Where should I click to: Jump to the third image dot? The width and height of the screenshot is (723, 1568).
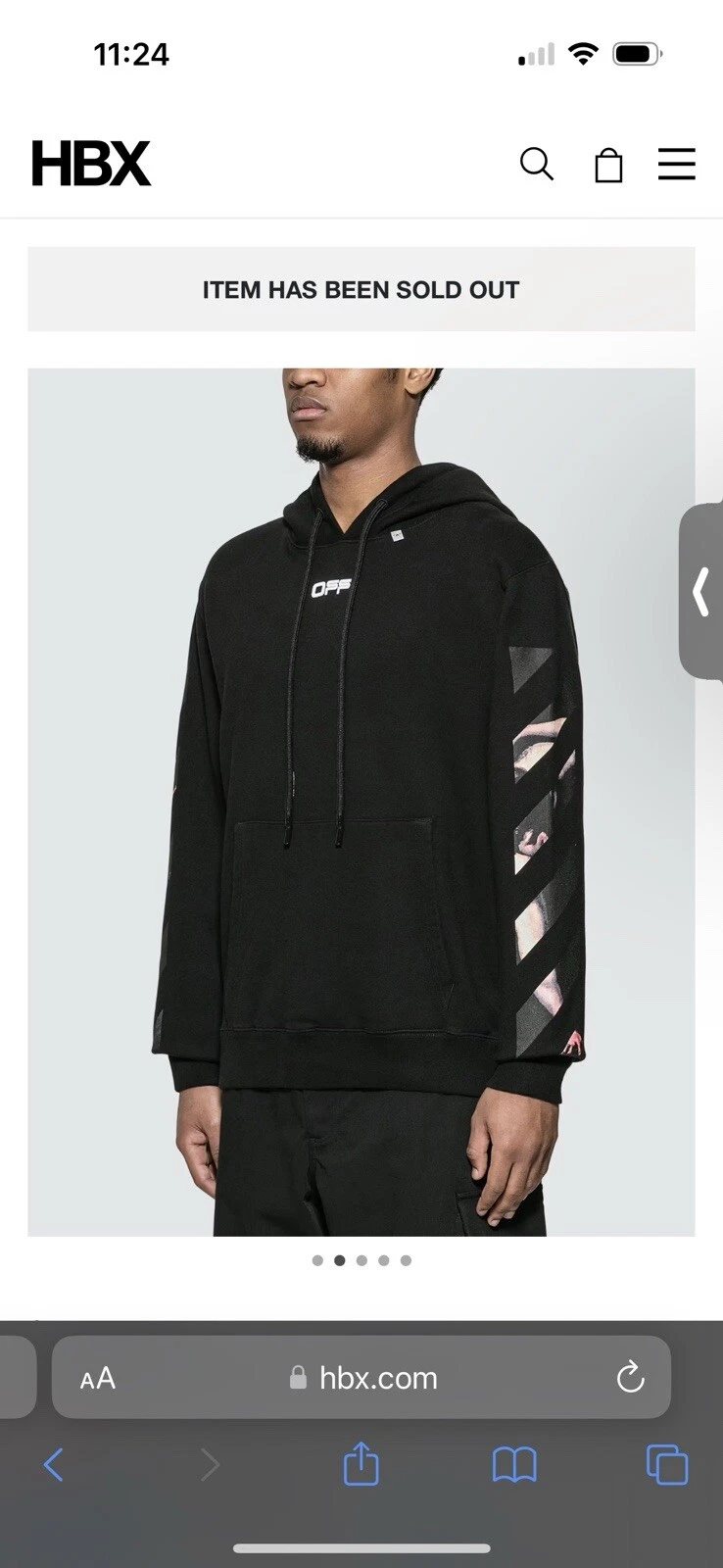click(361, 1260)
